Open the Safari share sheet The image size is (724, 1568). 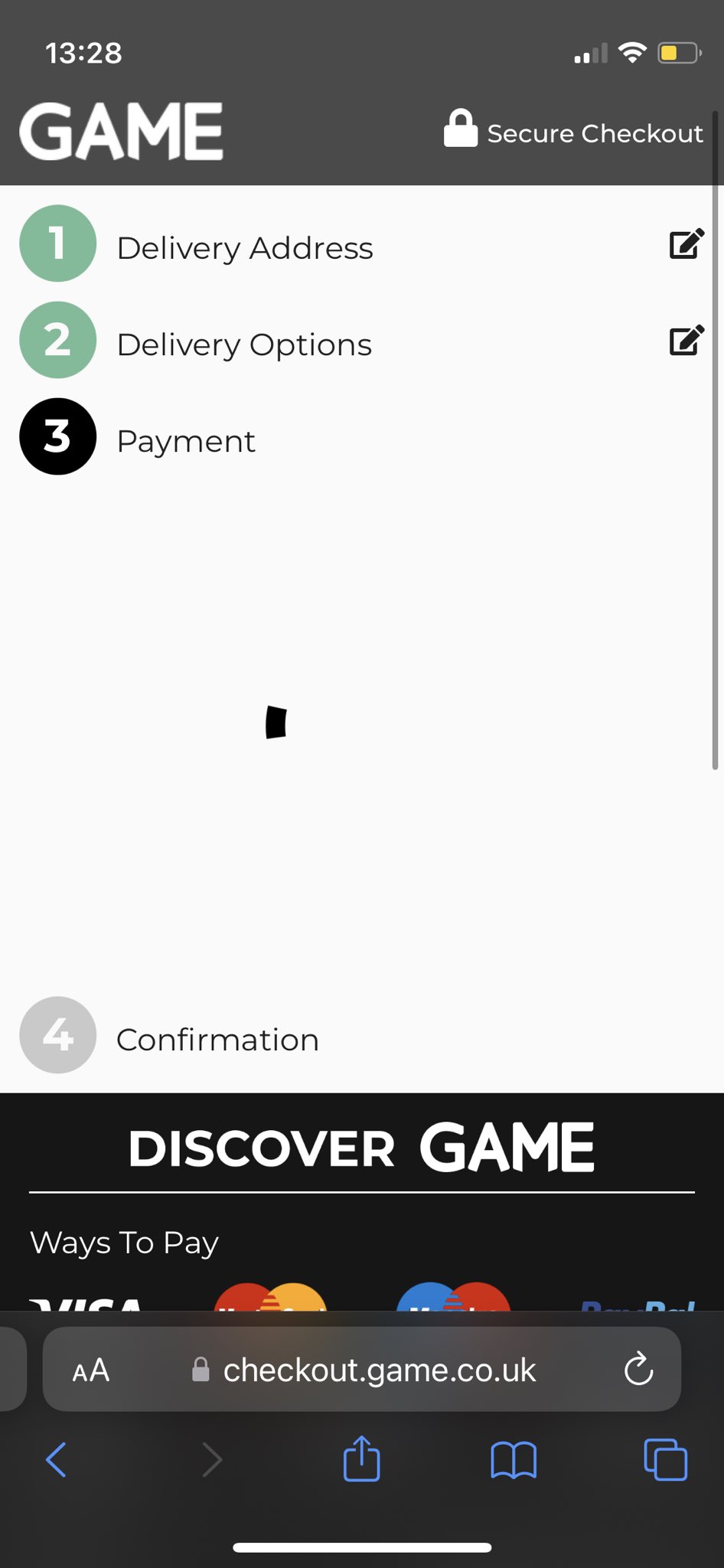click(x=361, y=1459)
